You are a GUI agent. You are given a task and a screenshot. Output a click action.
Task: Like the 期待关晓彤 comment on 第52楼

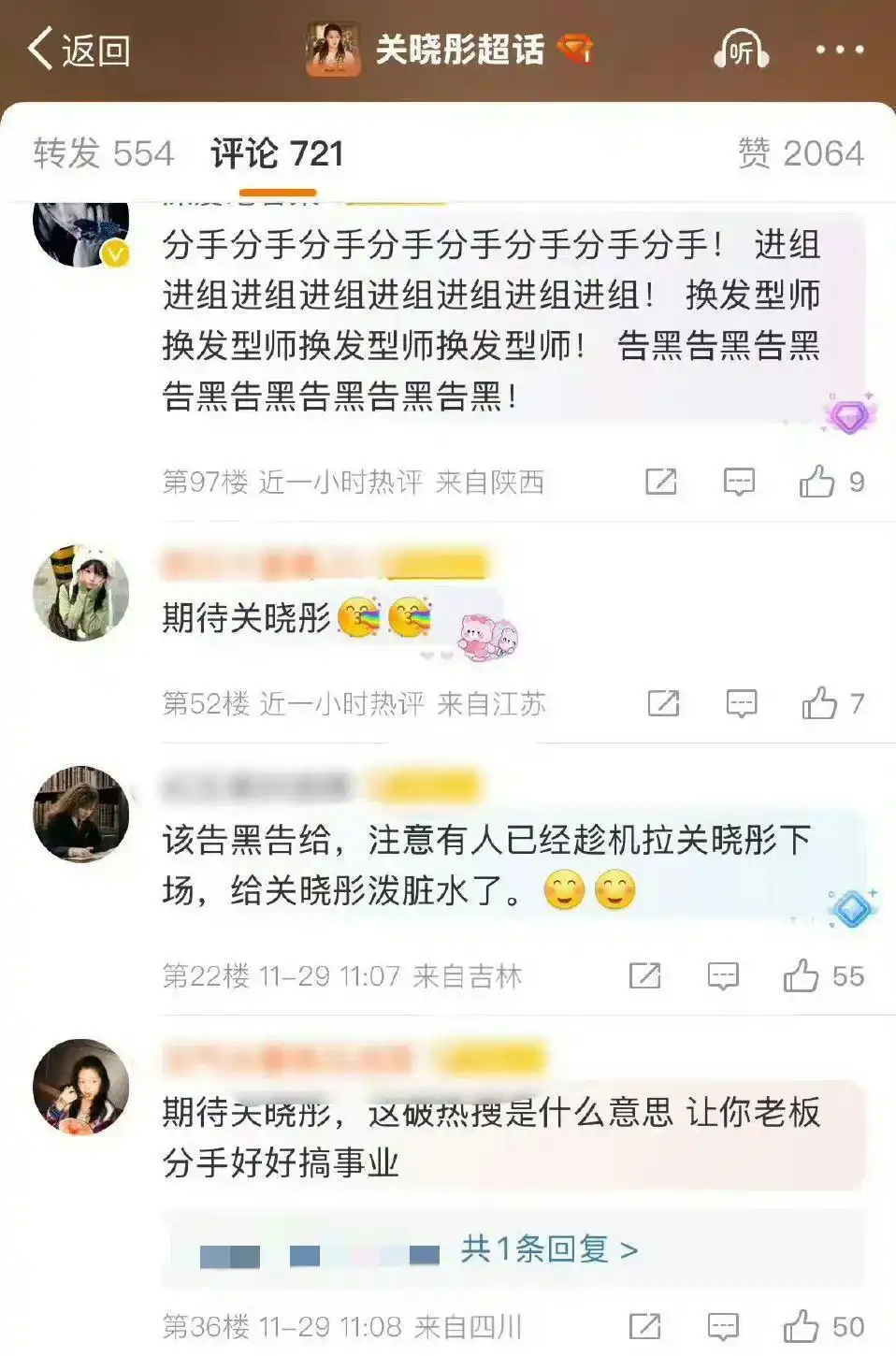point(820,703)
